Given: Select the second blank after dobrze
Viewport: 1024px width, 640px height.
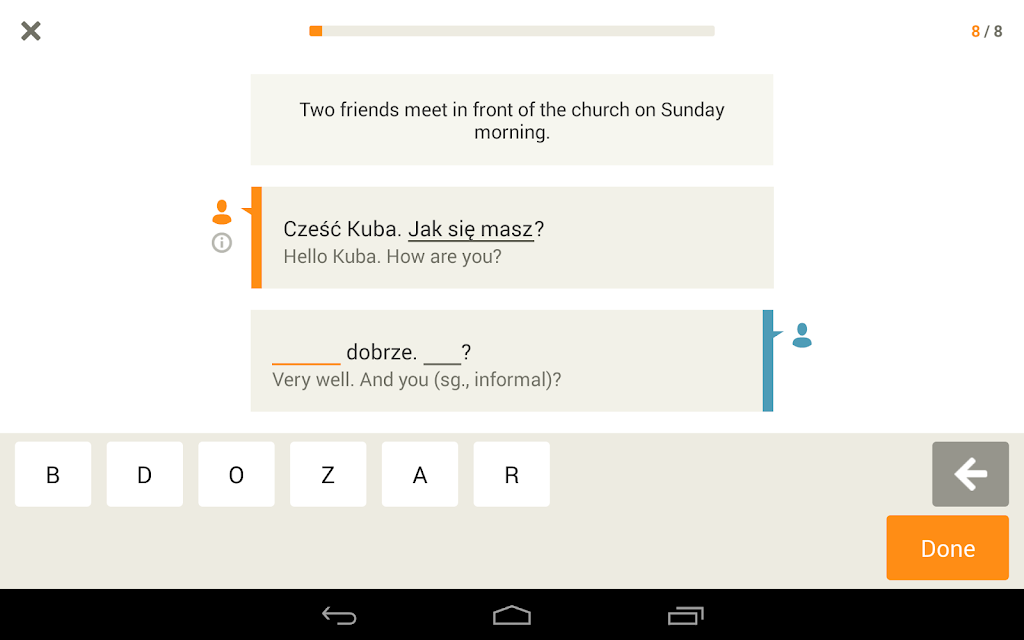Looking at the screenshot, I should point(442,354).
